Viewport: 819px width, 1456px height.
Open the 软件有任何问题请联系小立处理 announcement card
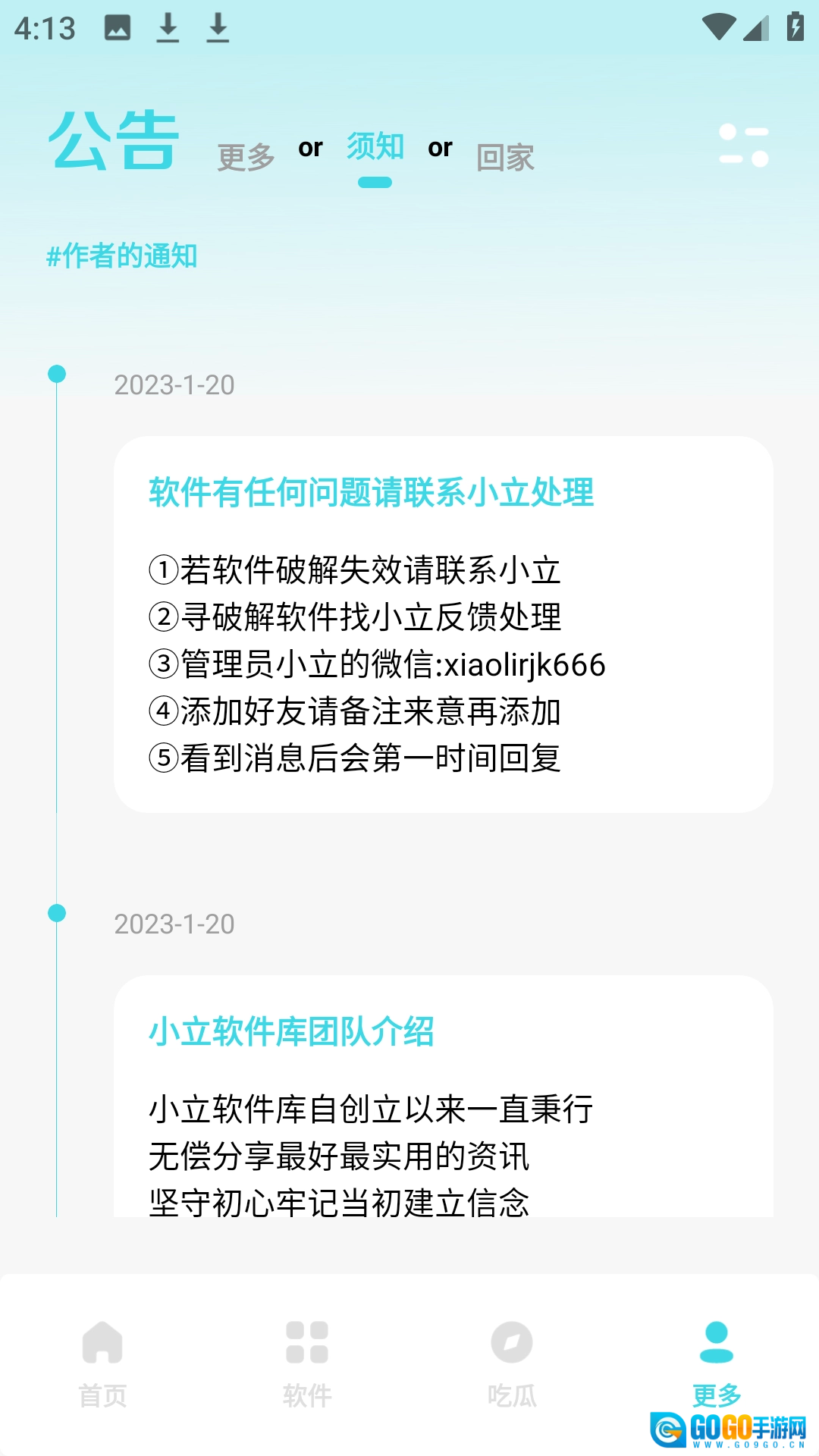coord(443,623)
